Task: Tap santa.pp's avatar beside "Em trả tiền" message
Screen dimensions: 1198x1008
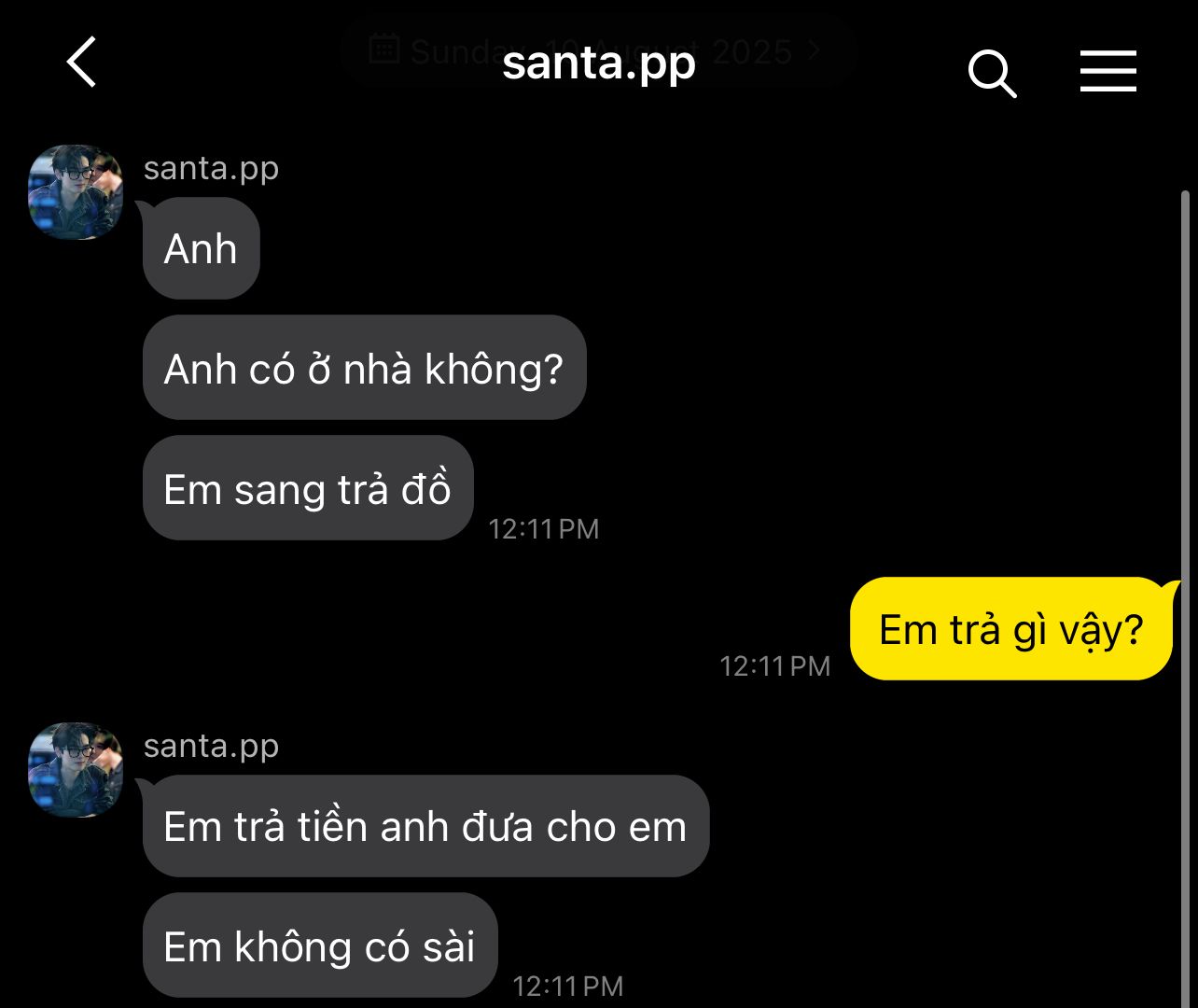Action: [x=76, y=769]
